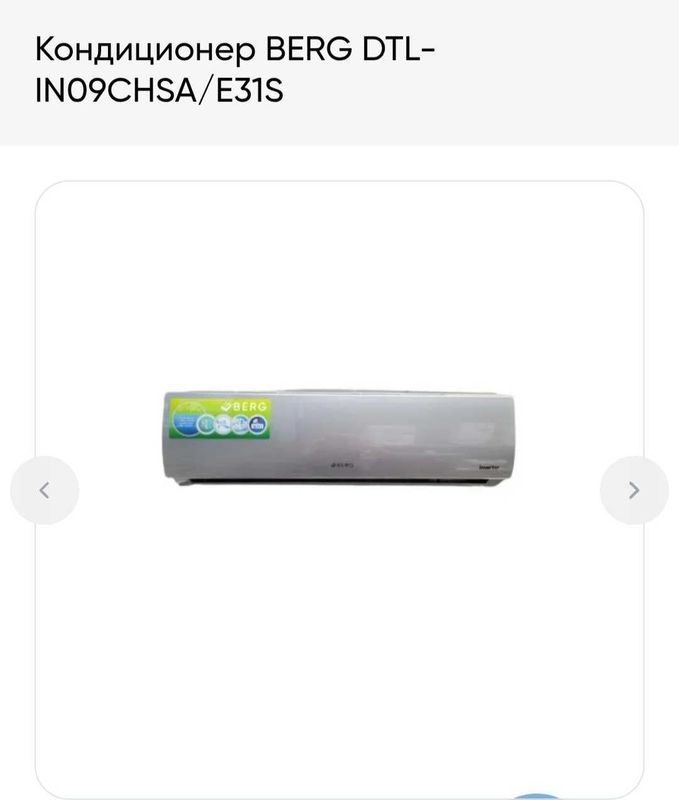Open the BERG air conditioner photo
The width and height of the screenshot is (679, 800).
[339, 436]
